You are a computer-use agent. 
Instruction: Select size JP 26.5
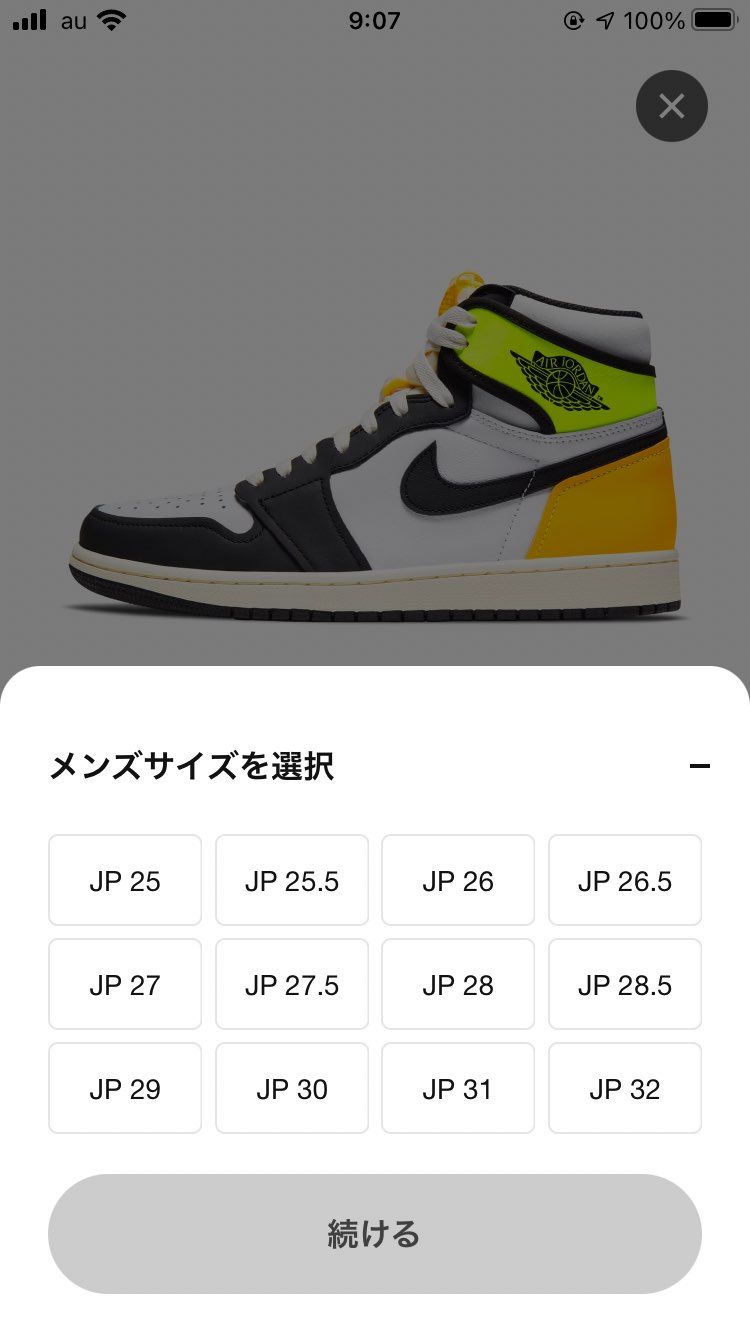(x=624, y=880)
